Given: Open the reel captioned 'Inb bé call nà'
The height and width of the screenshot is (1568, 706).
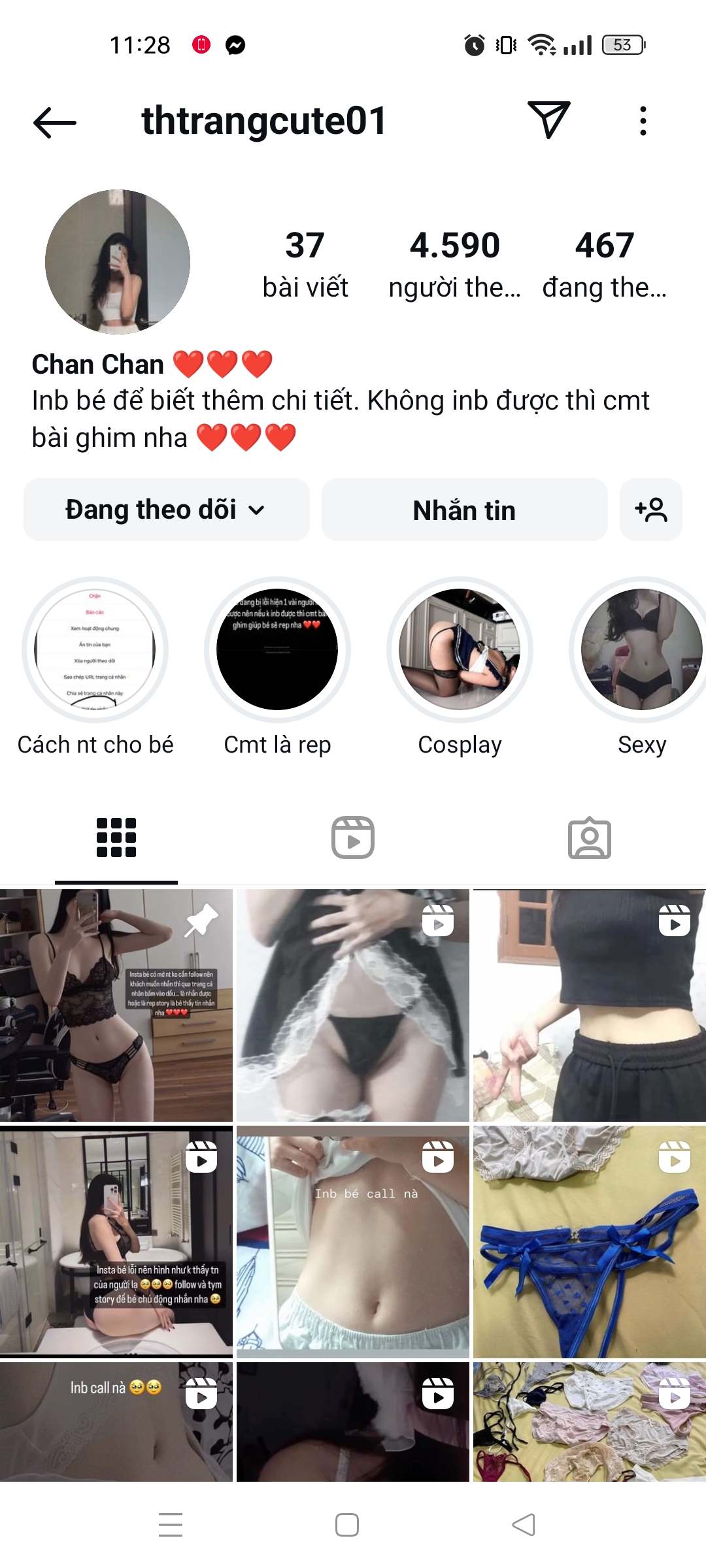Looking at the screenshot, I should pos(353,1241).
